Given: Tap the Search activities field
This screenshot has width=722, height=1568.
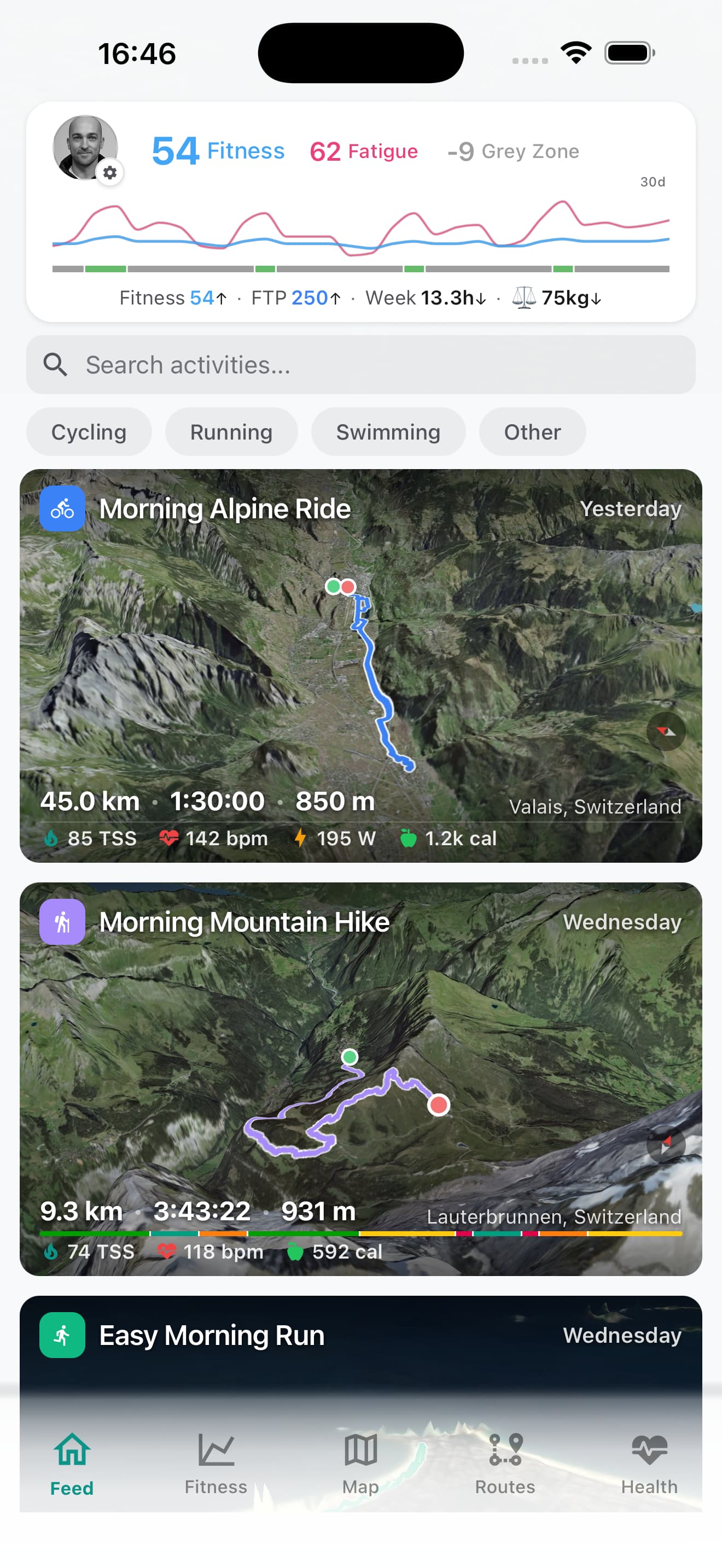Looking at the screenshot, I should click(x=360, y=365).
